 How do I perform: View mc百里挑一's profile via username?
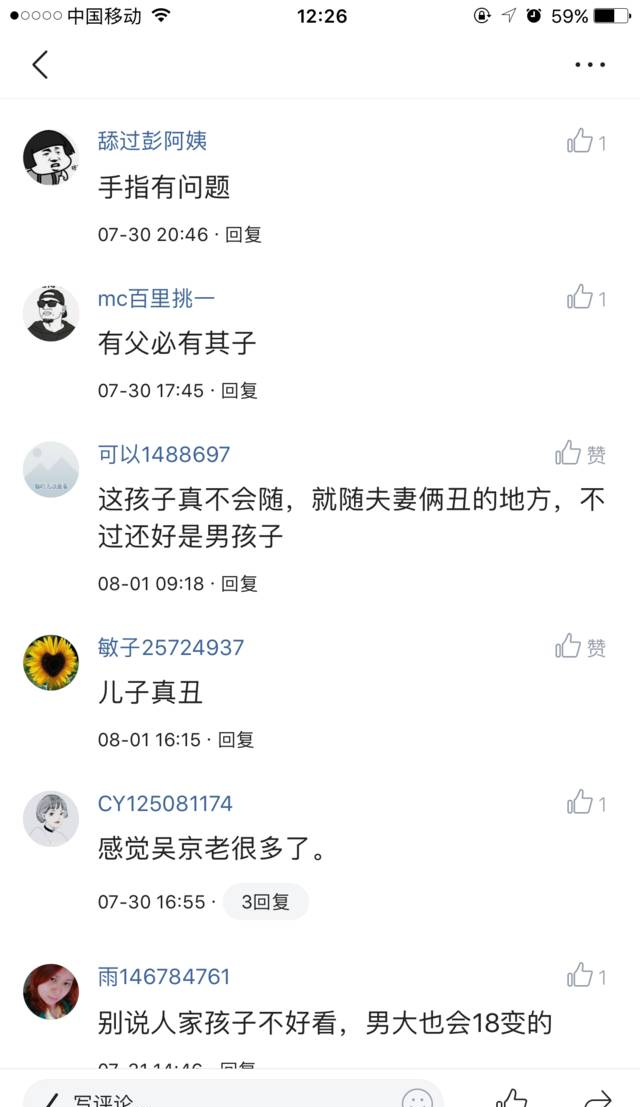156,298
